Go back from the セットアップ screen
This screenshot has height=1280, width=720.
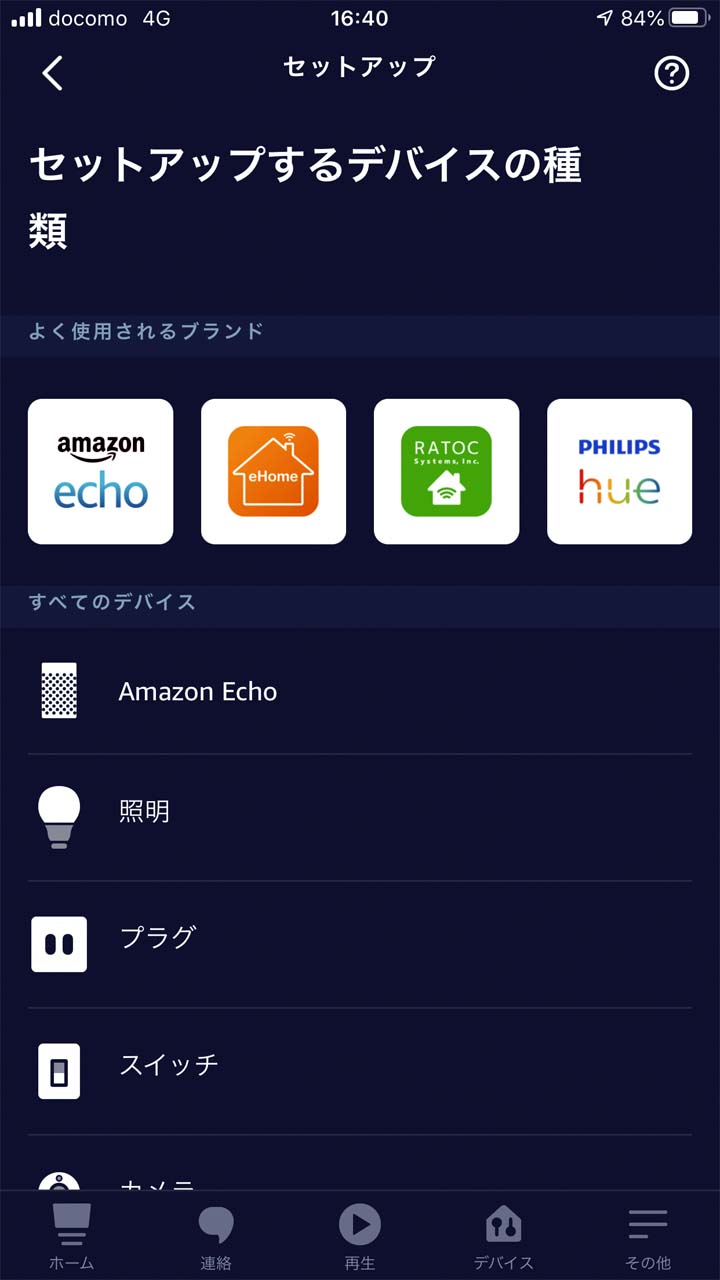[x=53, y=73]
